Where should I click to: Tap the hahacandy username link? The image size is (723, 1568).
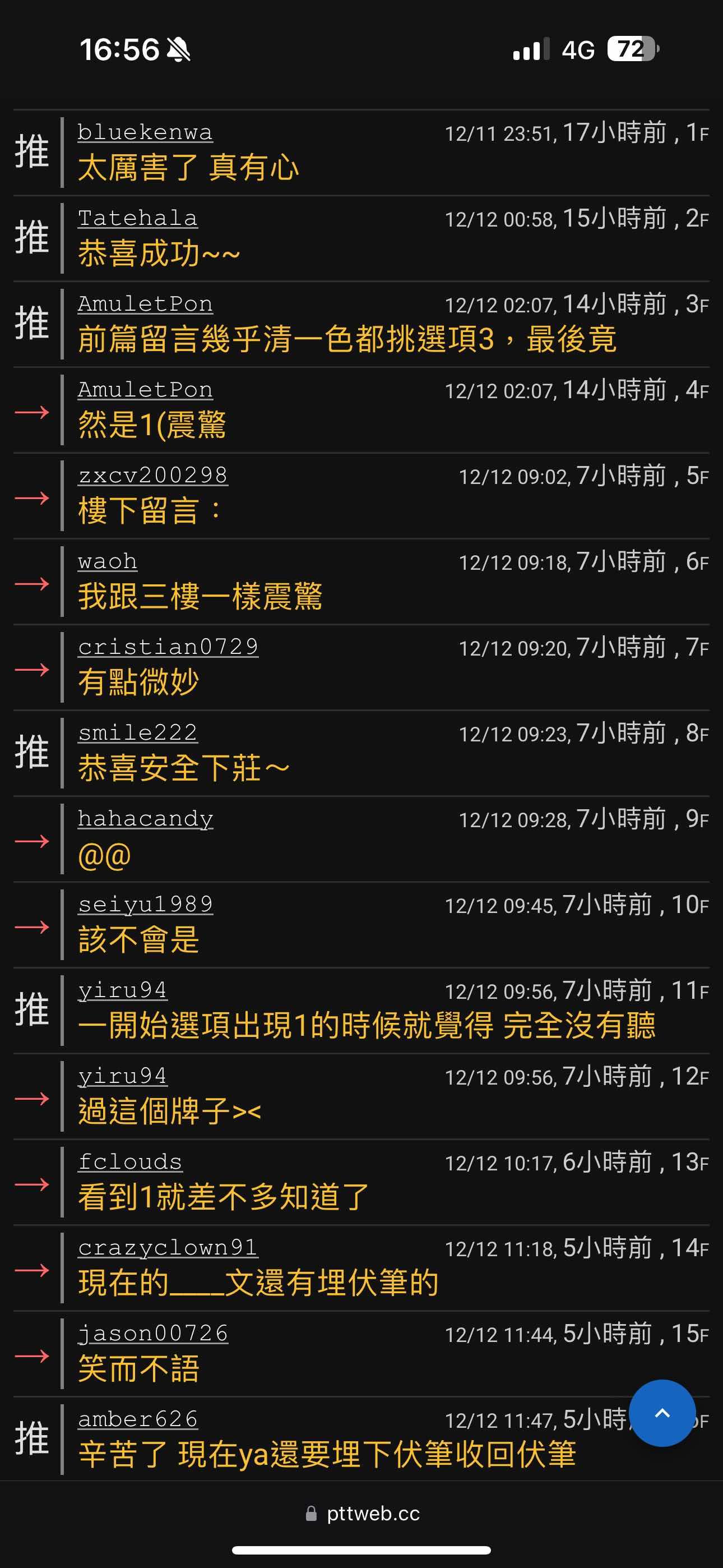coord(146,819)
